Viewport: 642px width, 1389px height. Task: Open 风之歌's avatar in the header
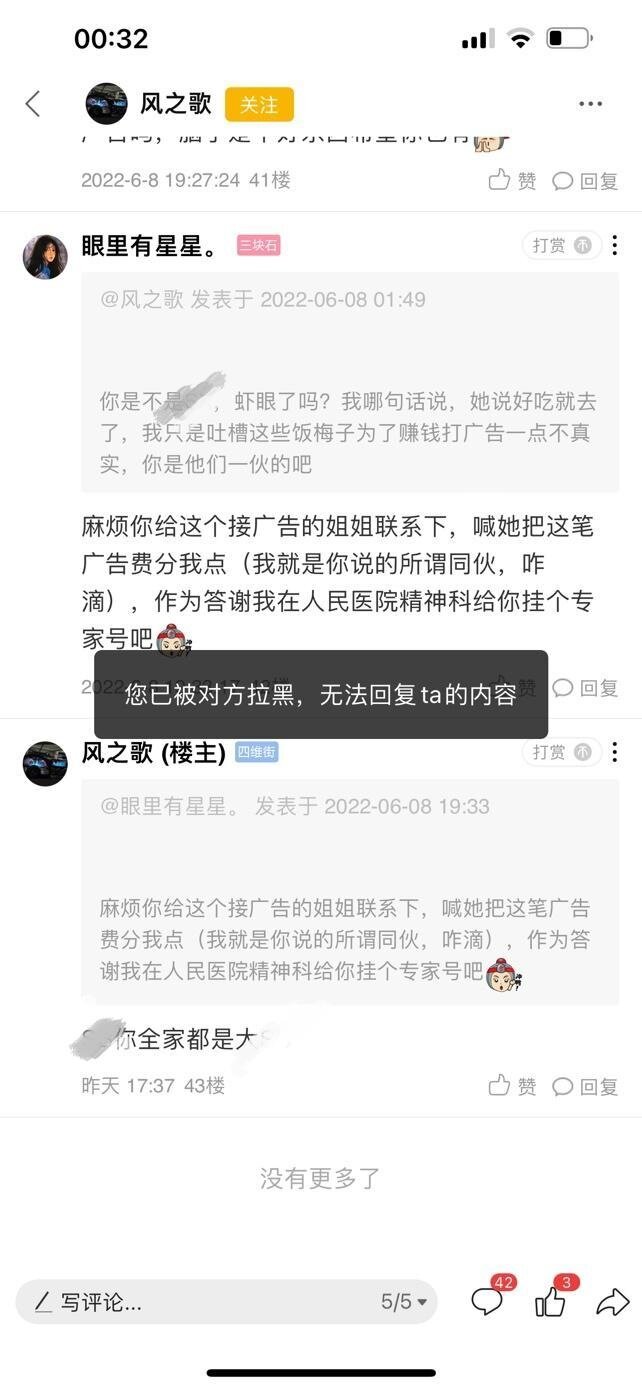point(107,104)
